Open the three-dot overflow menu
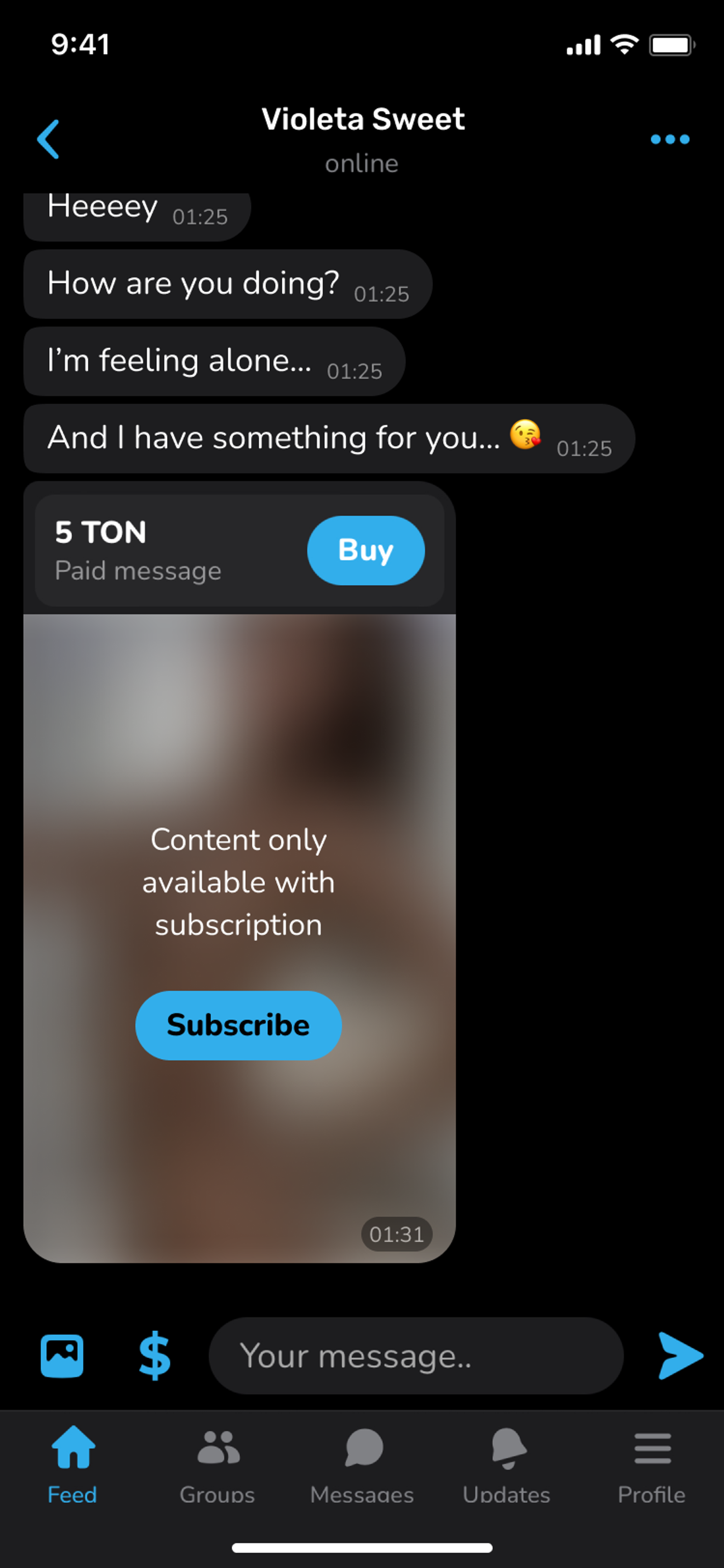Screen dimensions: 724x1568 pos(669,139)
